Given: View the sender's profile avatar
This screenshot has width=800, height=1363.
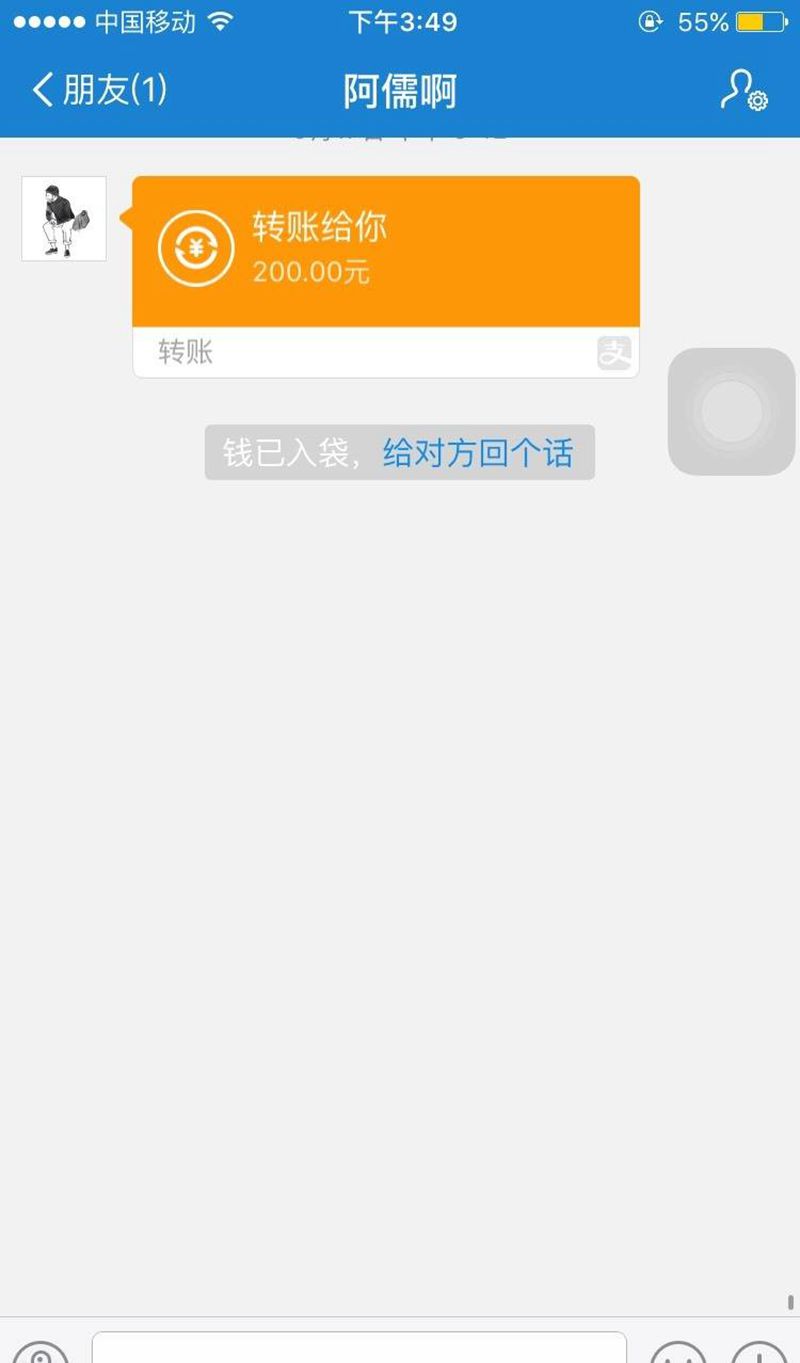Looking at the screenshot, I should click(64, 219).
